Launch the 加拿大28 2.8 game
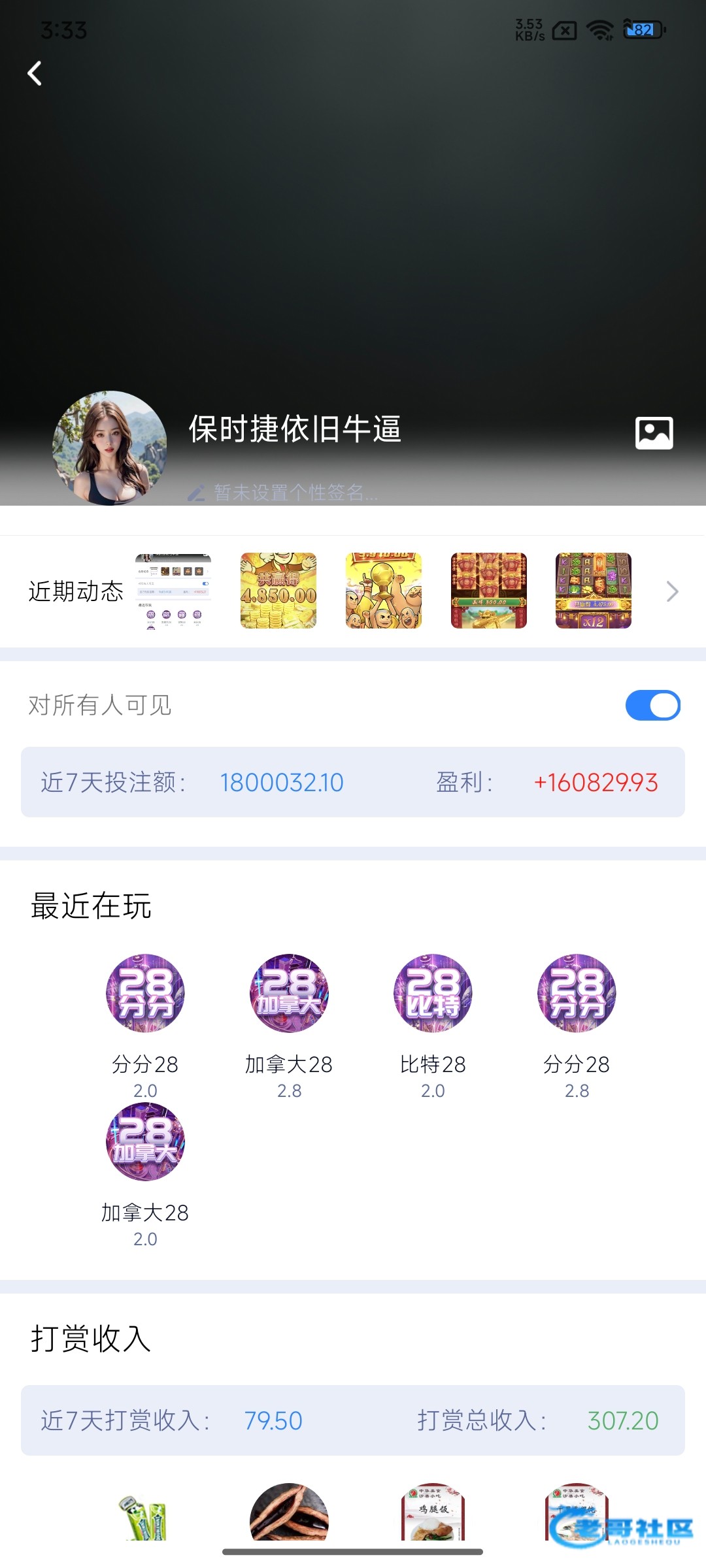The height and width of the screenshot is (1568, 706). click(289, 993)
